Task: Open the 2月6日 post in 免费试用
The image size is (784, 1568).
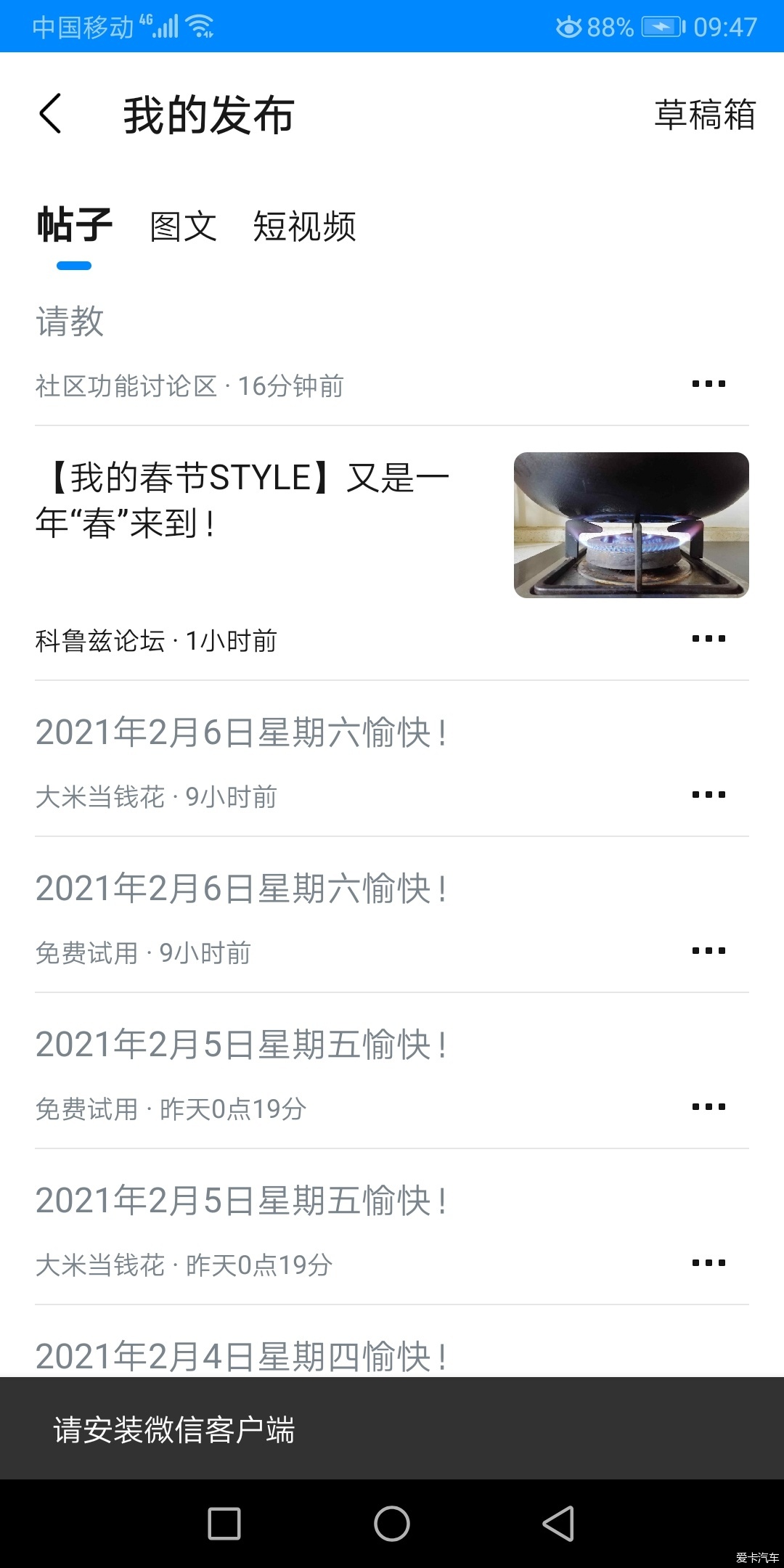Action: pos(240,888)
